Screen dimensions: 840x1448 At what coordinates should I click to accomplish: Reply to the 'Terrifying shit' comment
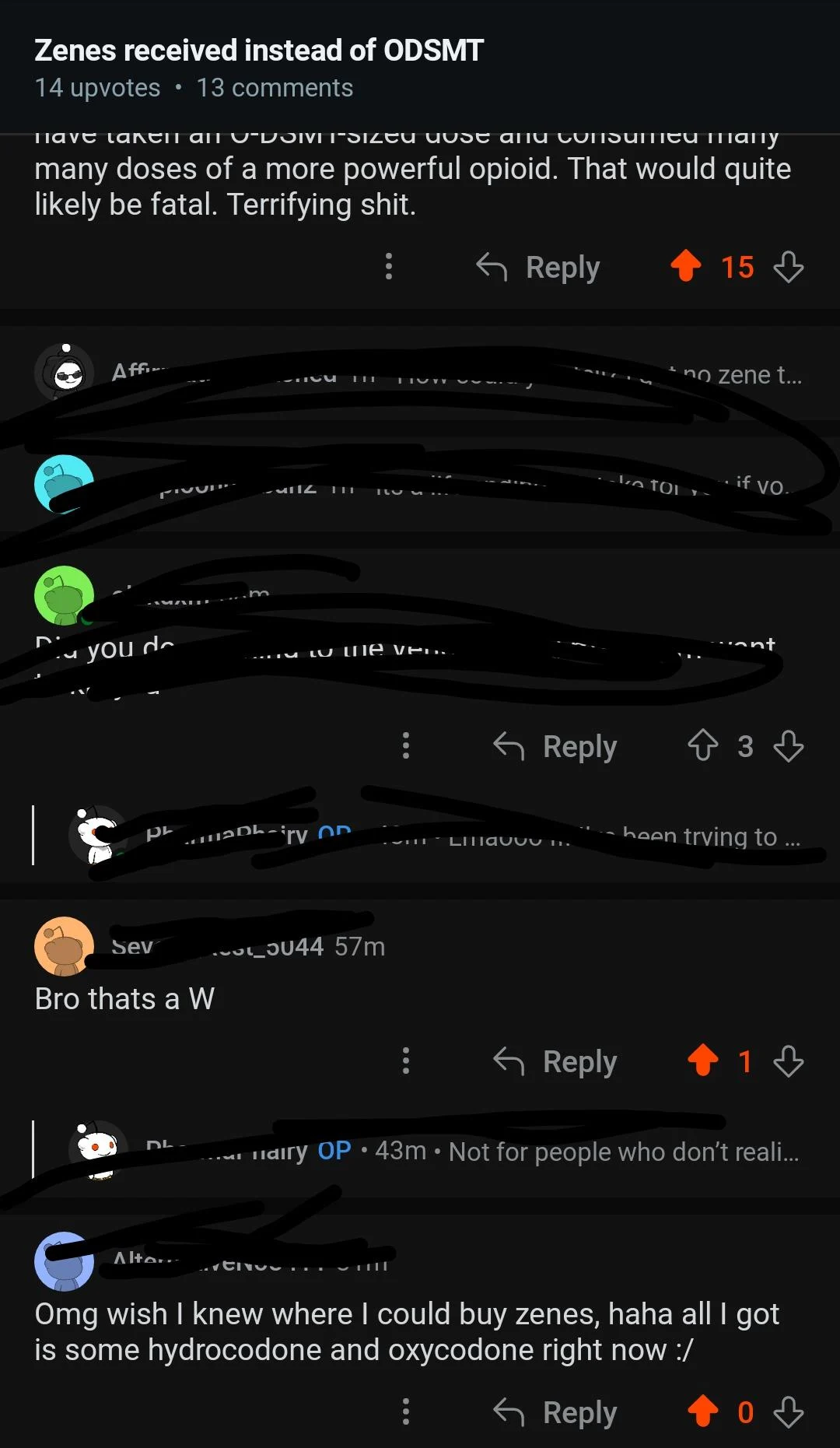539,267
